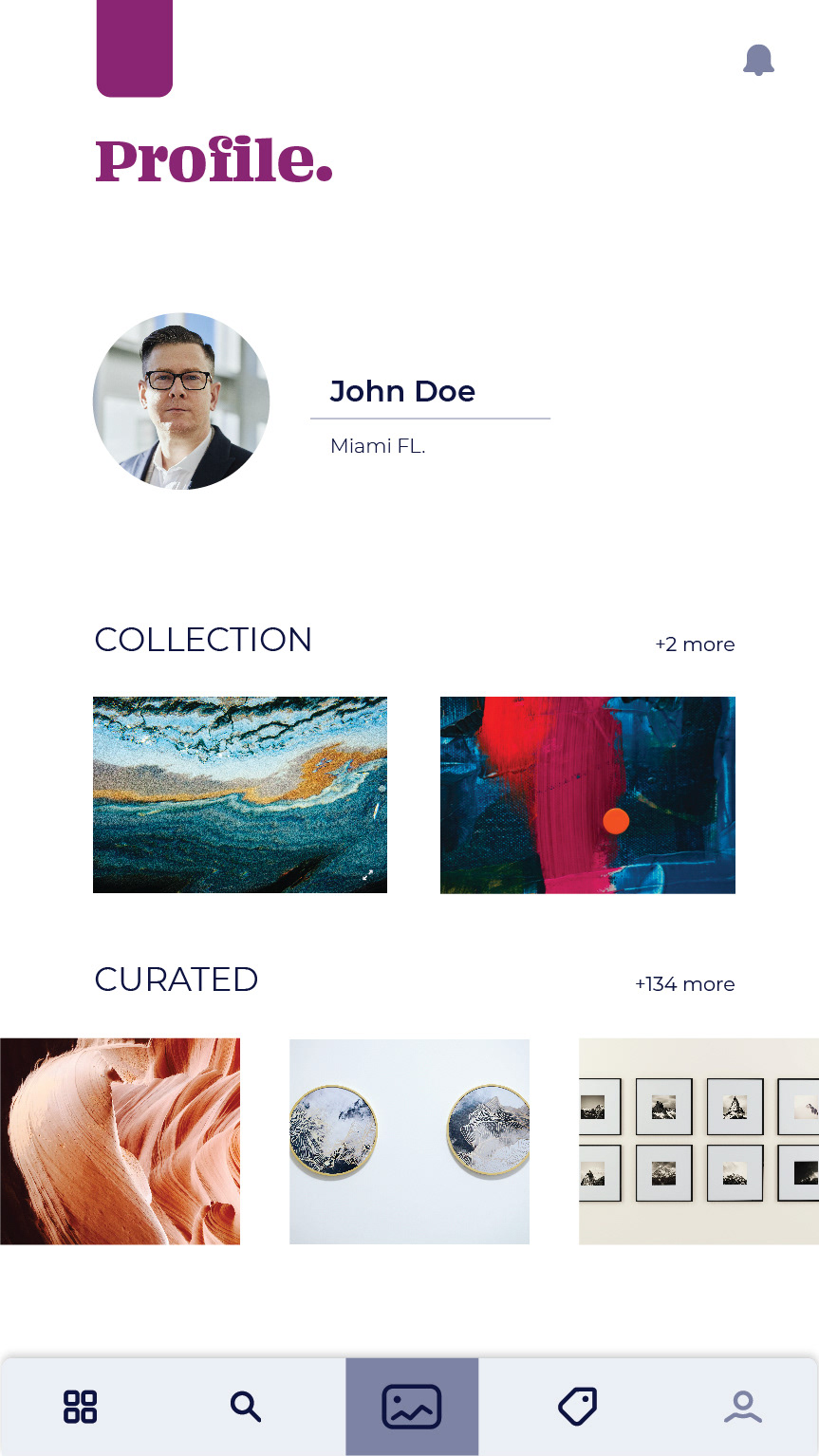Show +2 more collection items
The image size is (819, 1456).
pos(695,644)
